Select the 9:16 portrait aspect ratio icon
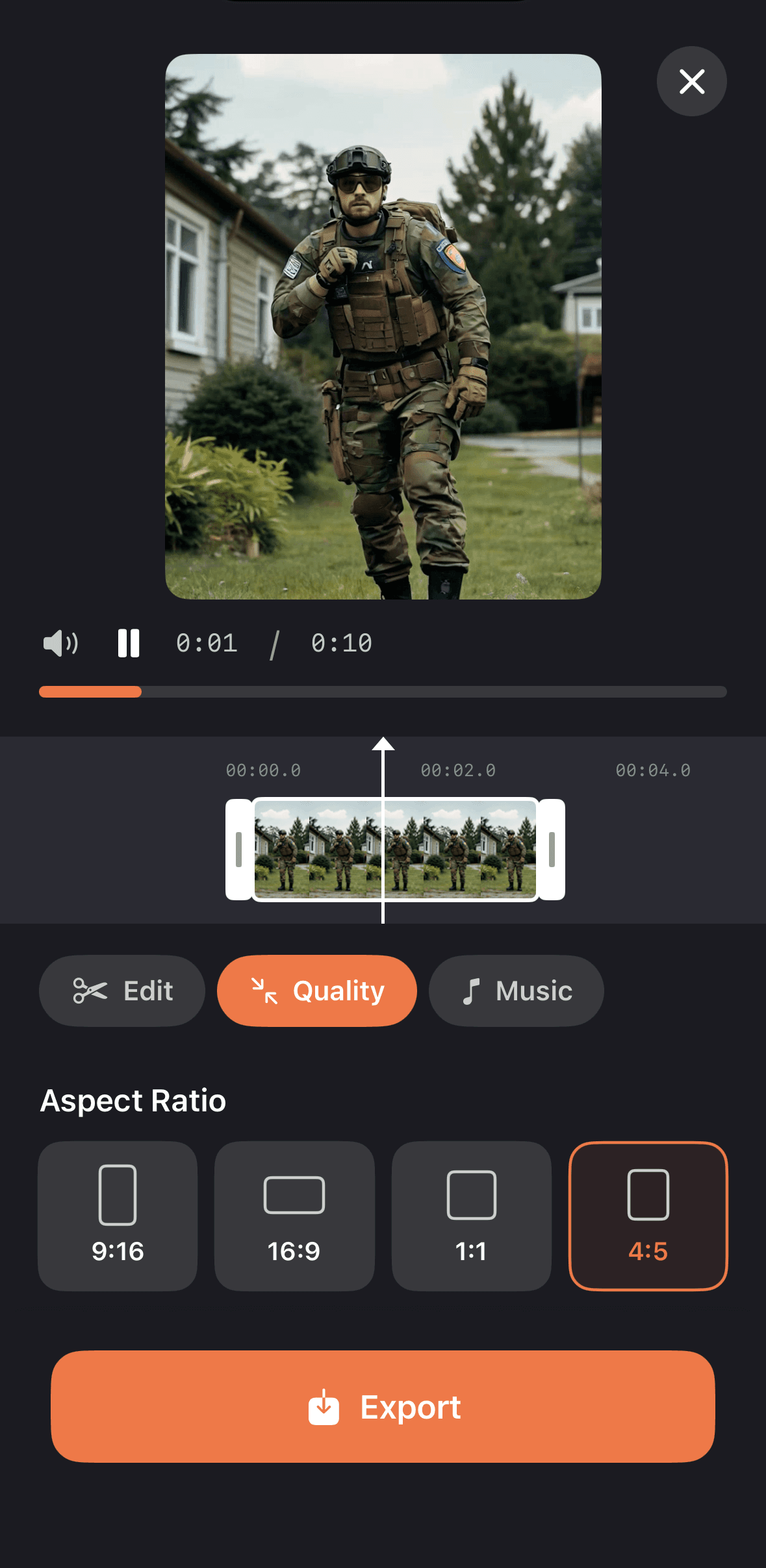Viewport: 766px width, 1568px height. [x=118, y=1195]
